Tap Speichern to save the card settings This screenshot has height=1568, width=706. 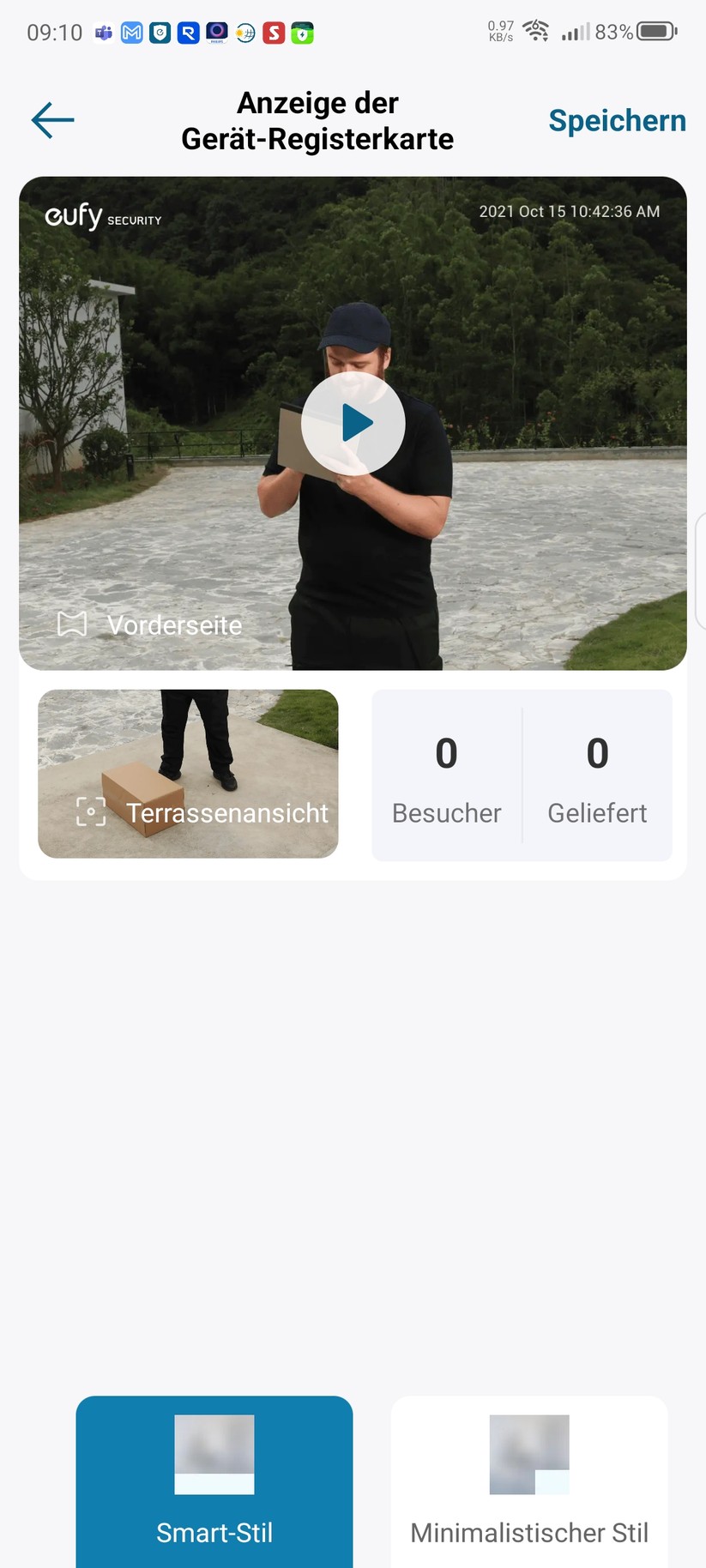(x=617, y=120)
